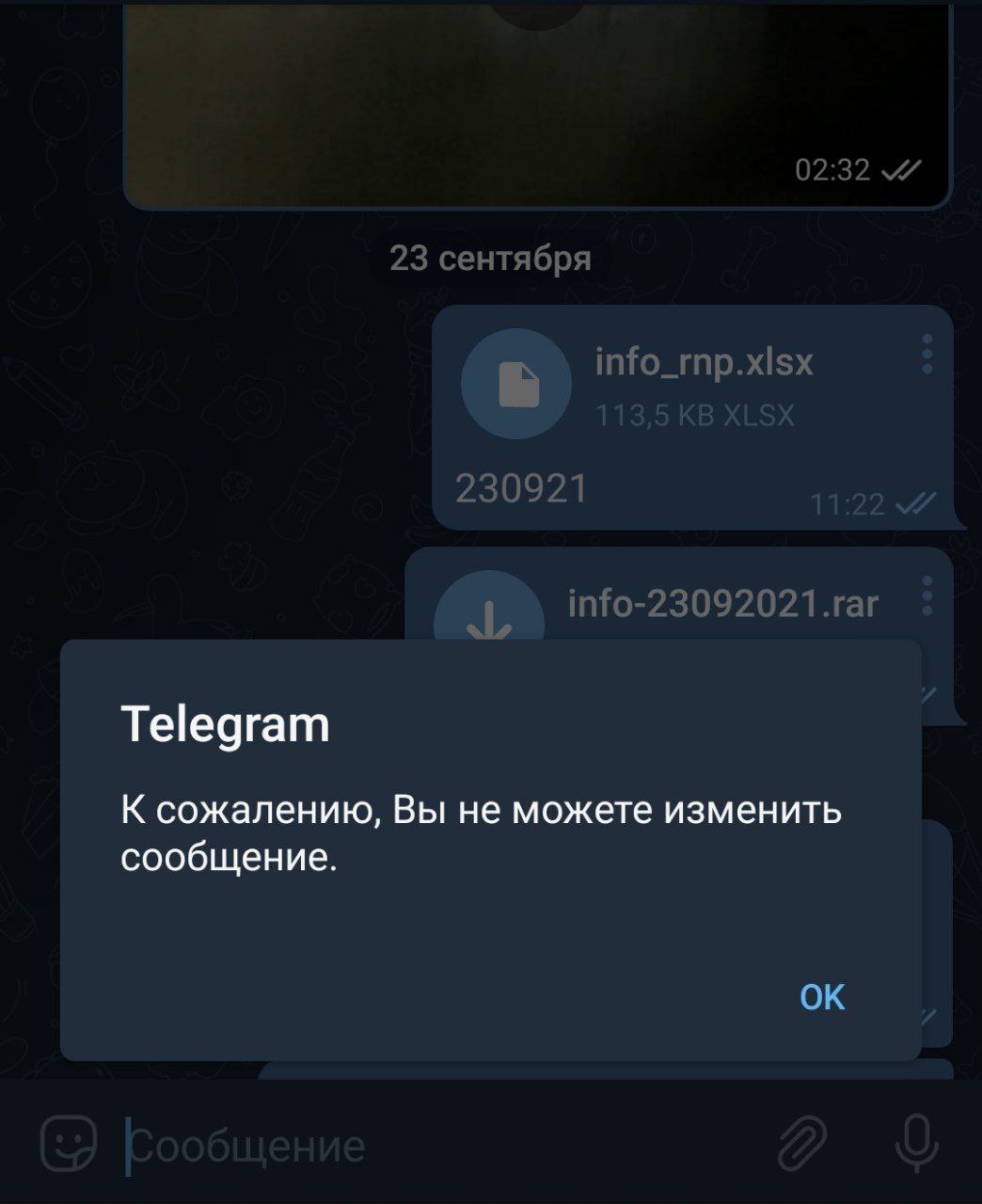The height and width of the screenshot is (1204, 982).
Task: Open the video sent at 02:32
Action: click(x=536, y=94)
